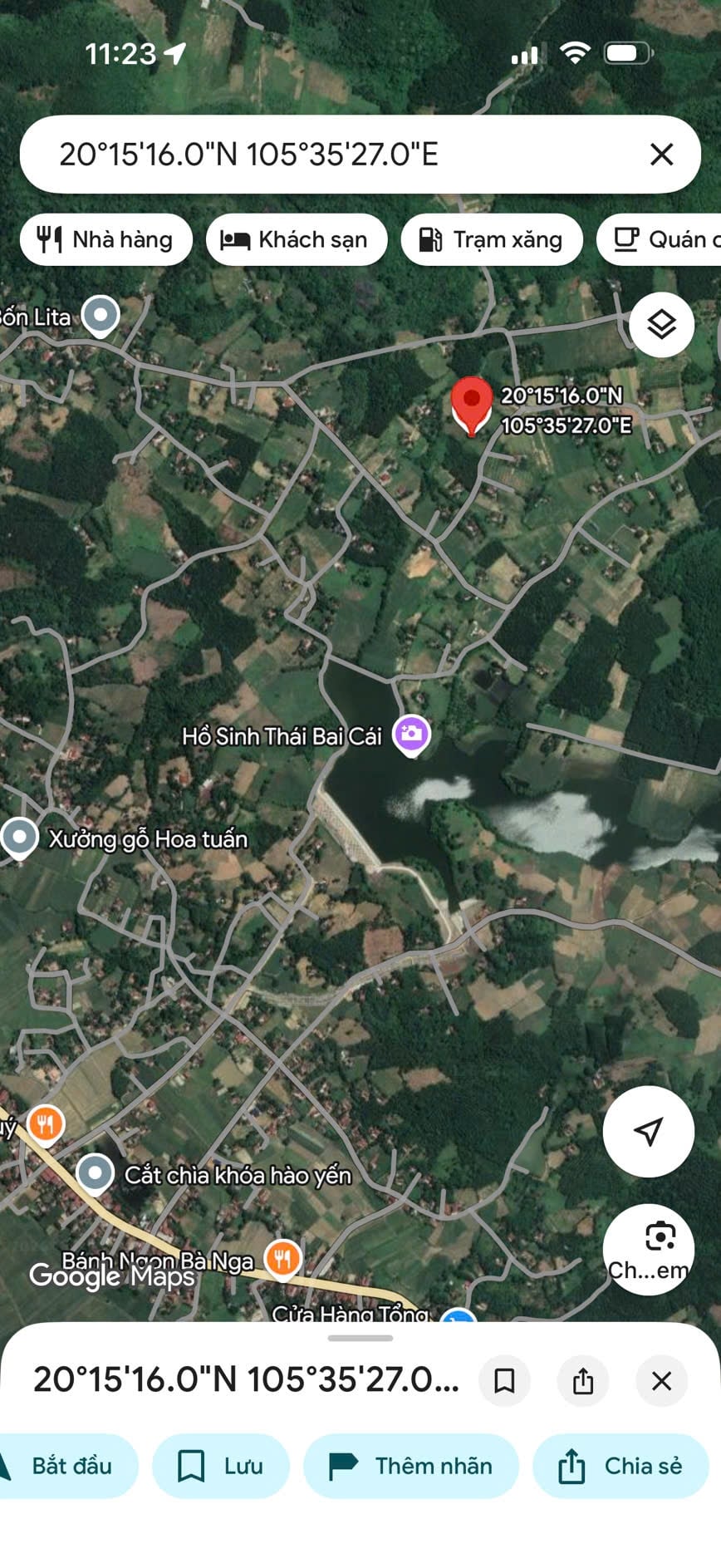Start navigation with Bắt đầu
Image resolution: width=721 pixels, height=1568 pixels.
(66, 1466)
